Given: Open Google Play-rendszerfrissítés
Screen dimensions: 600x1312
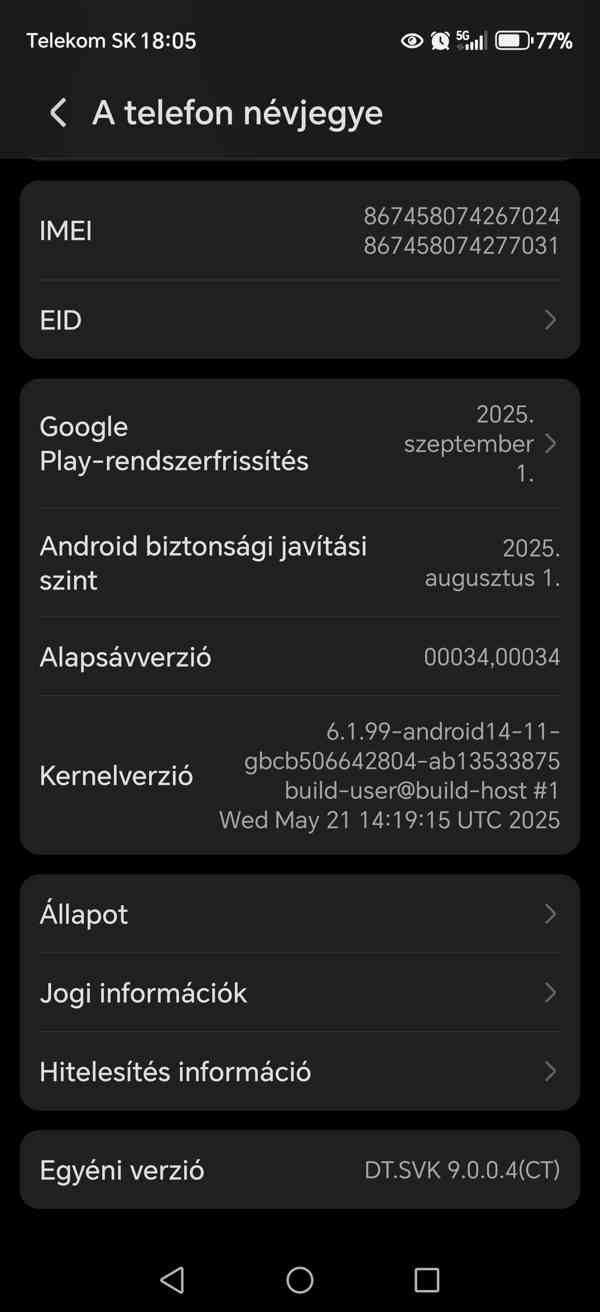Looking at the screenshot, I should [300, 444].
